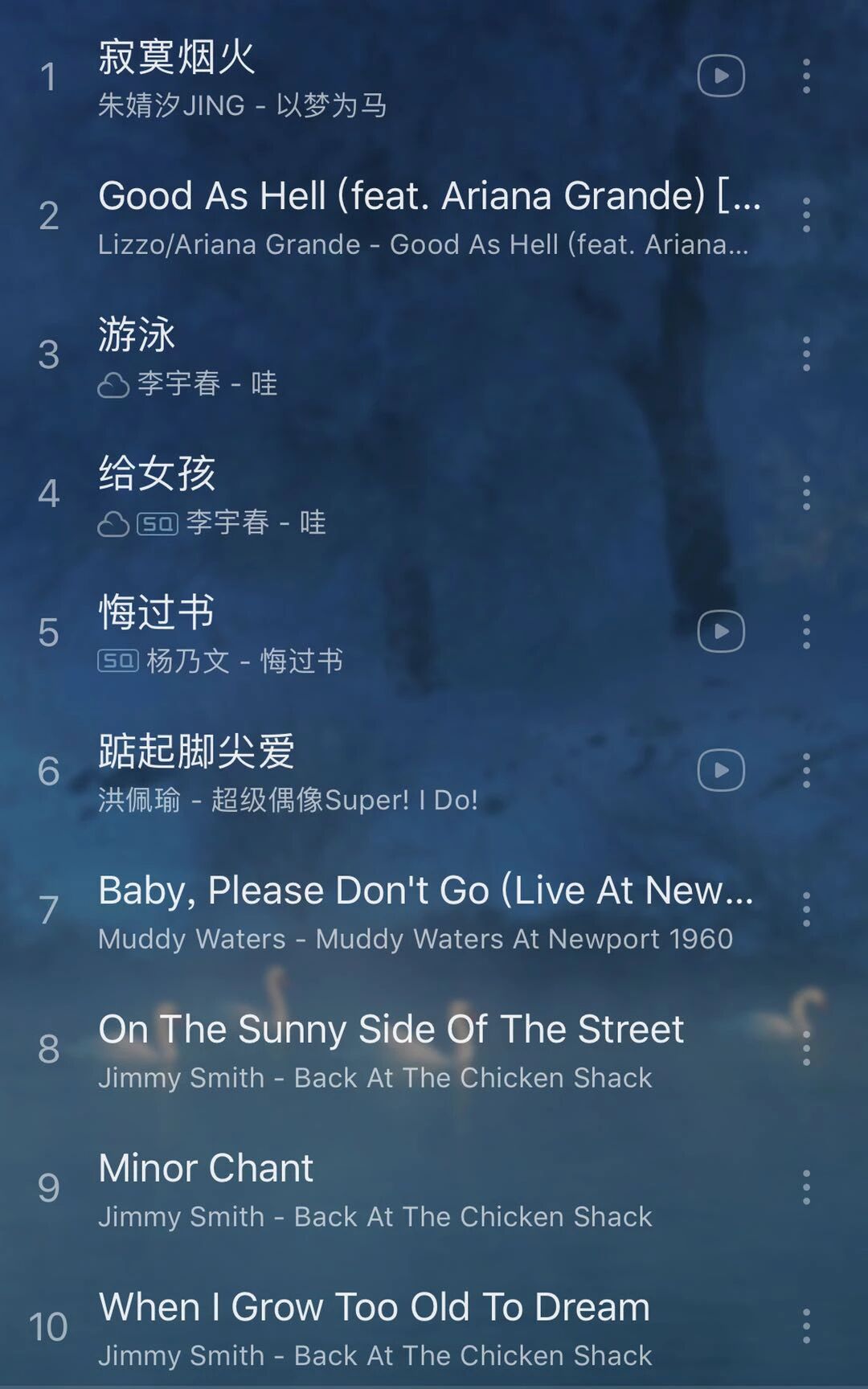Watch the music video for 悔过书
The height and width of the screenshot is (1389, 868).
721,631
